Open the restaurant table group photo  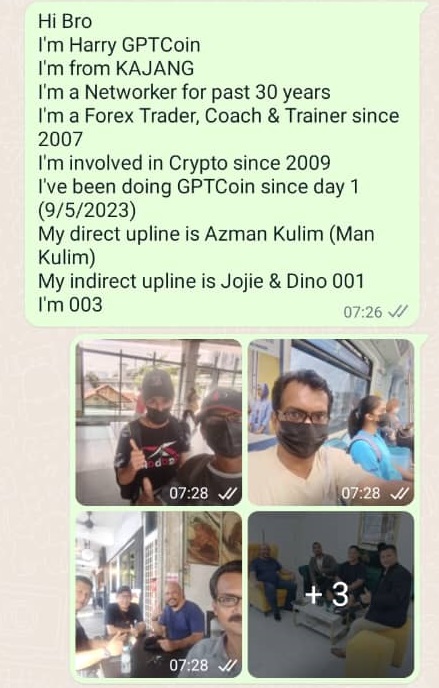click(x=159, y=595)
